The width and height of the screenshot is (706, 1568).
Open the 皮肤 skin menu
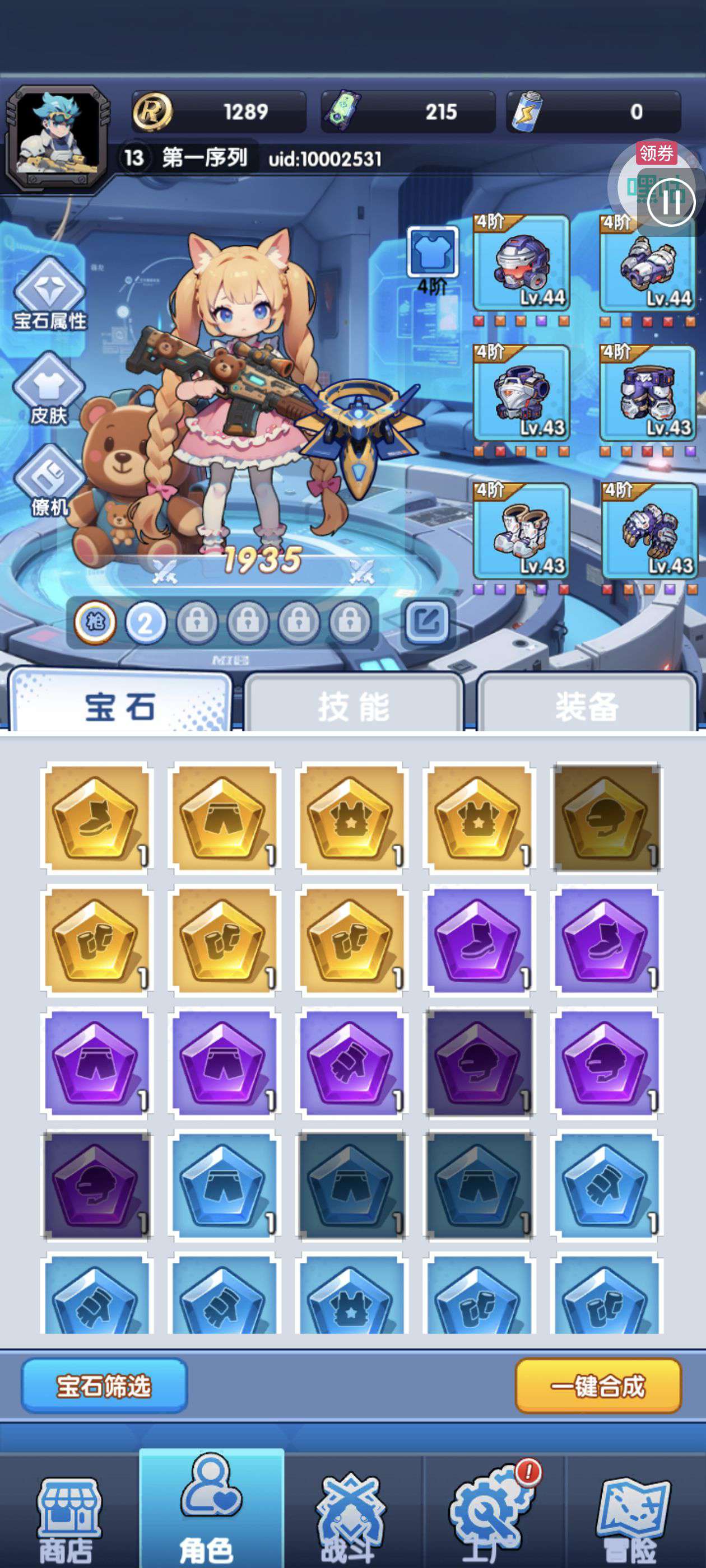click(x=49, y=390)
